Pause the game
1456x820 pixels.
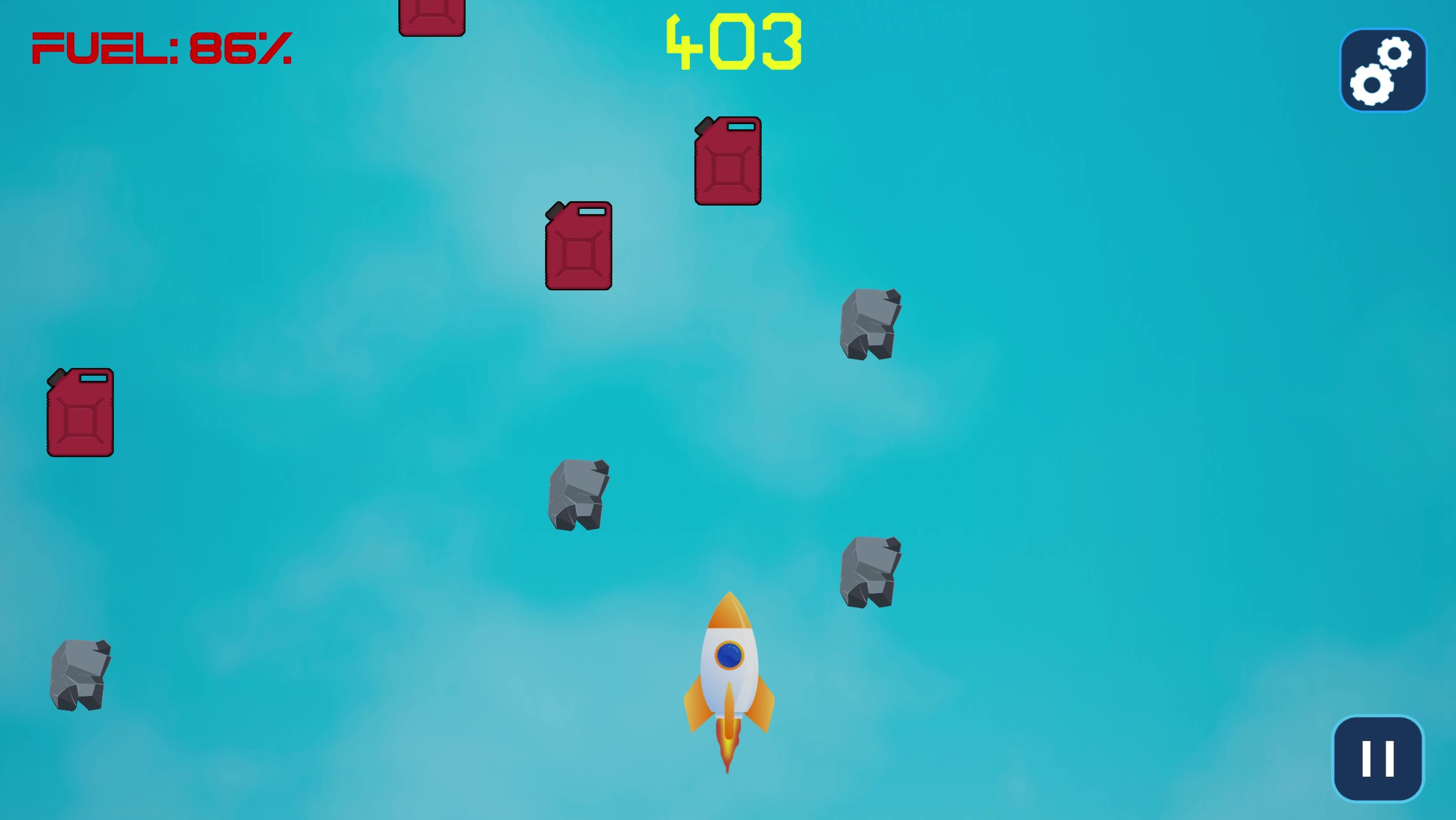click(1378, 758)
